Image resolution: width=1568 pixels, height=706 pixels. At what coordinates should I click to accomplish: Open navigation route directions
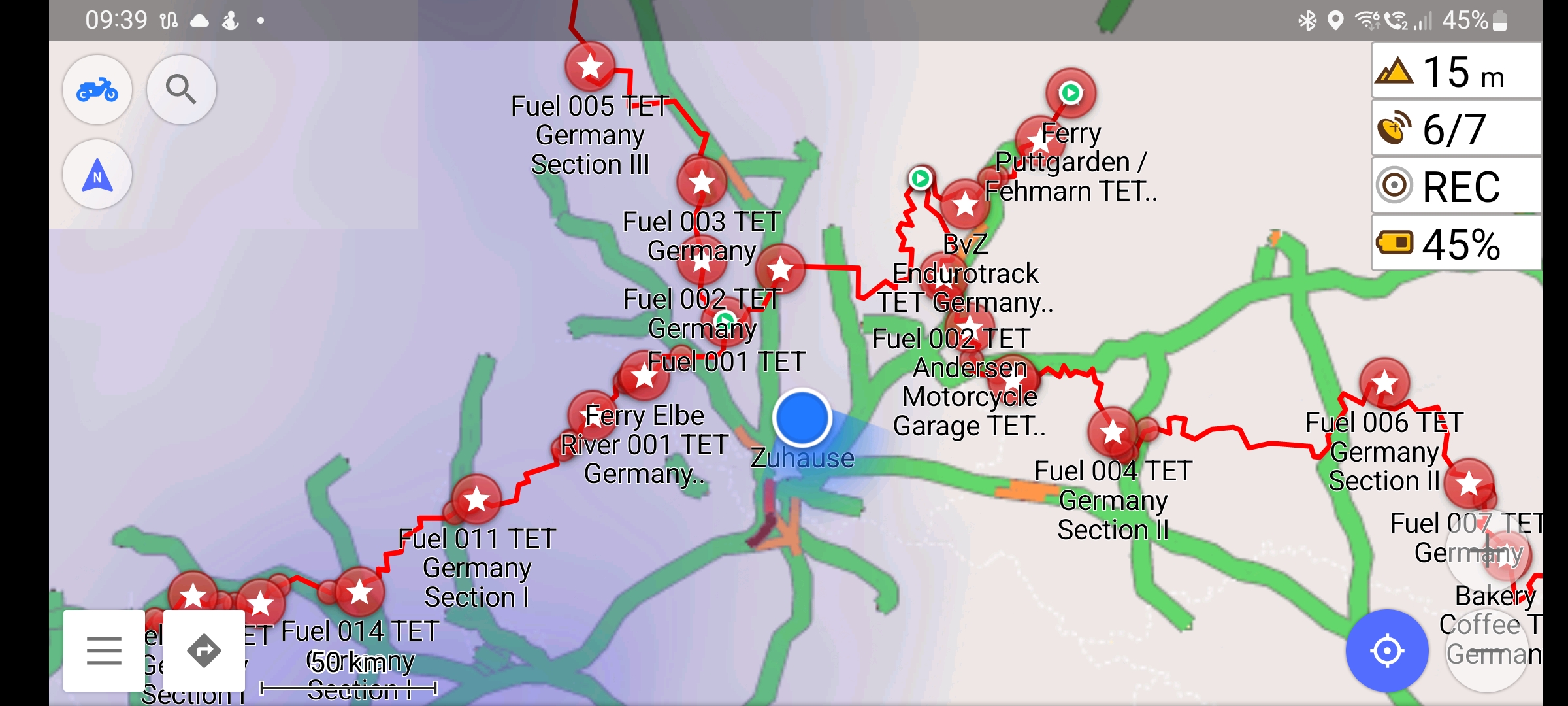pos(204,650)
